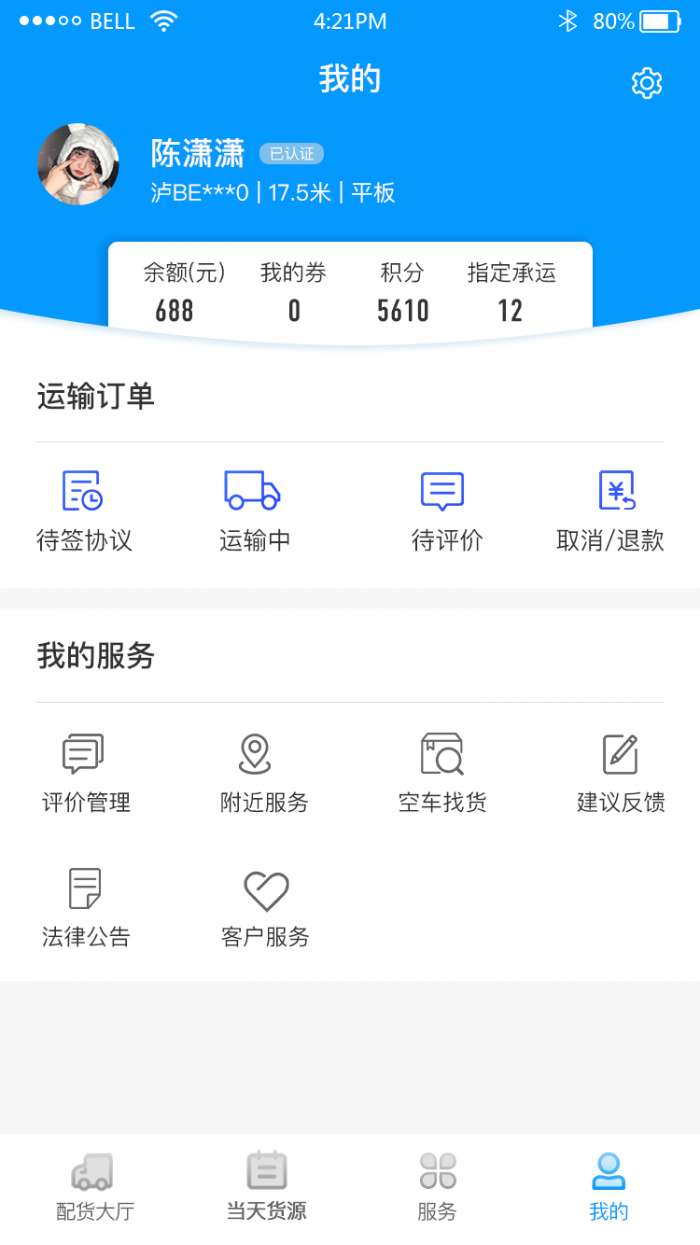This screenshot has width=700, height=1245.
Task: Open 待签协议 orders
Action: [x=84, y=511]
